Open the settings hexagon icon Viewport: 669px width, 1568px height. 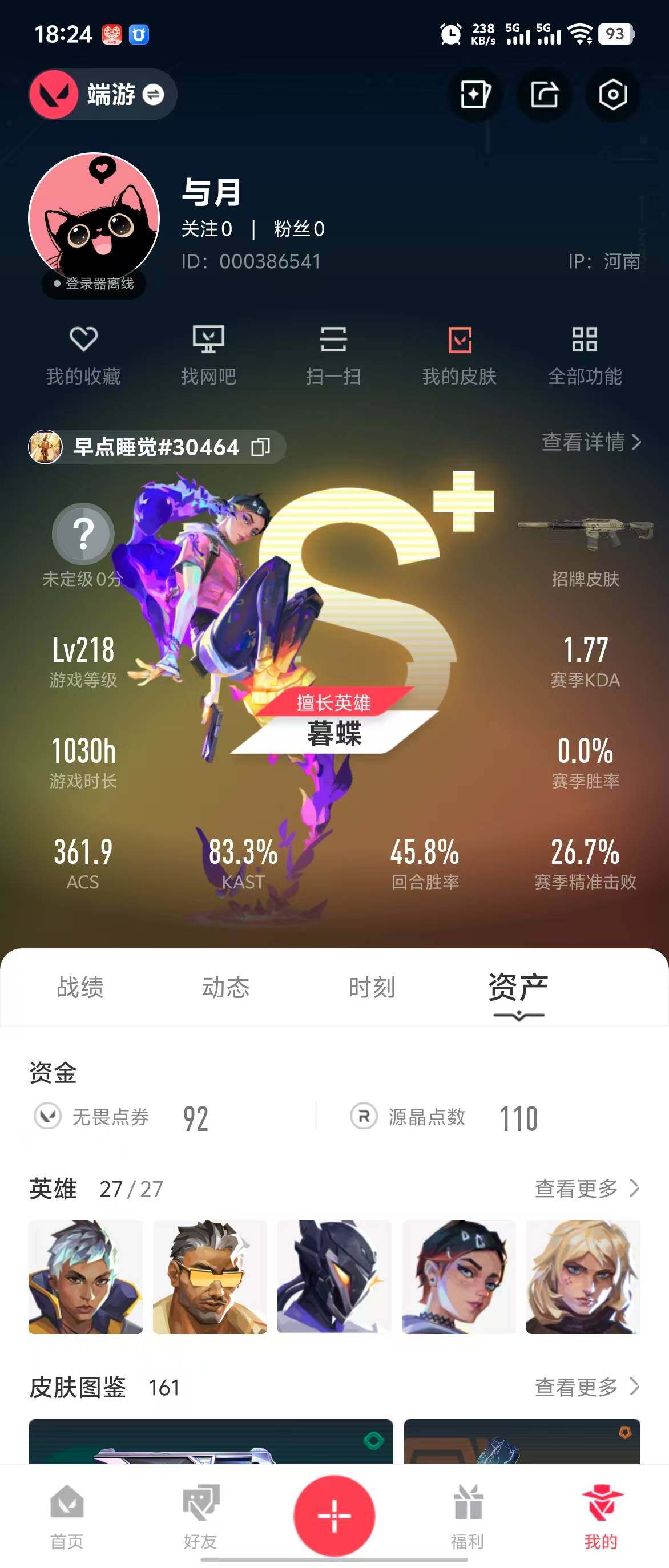612,94
